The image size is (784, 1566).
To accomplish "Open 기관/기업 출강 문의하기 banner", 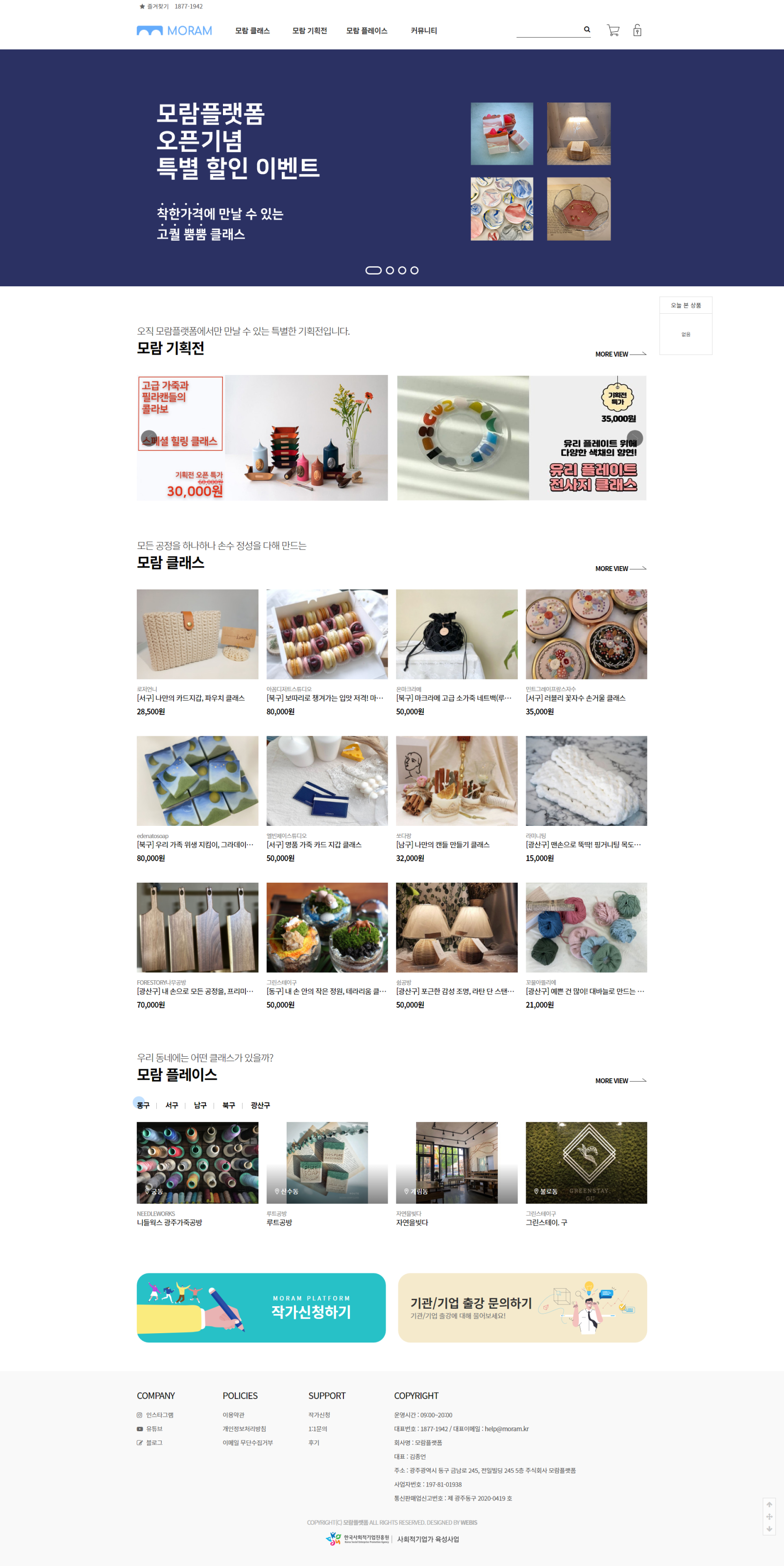I will pyautogui.click(x=522, y=1308).
